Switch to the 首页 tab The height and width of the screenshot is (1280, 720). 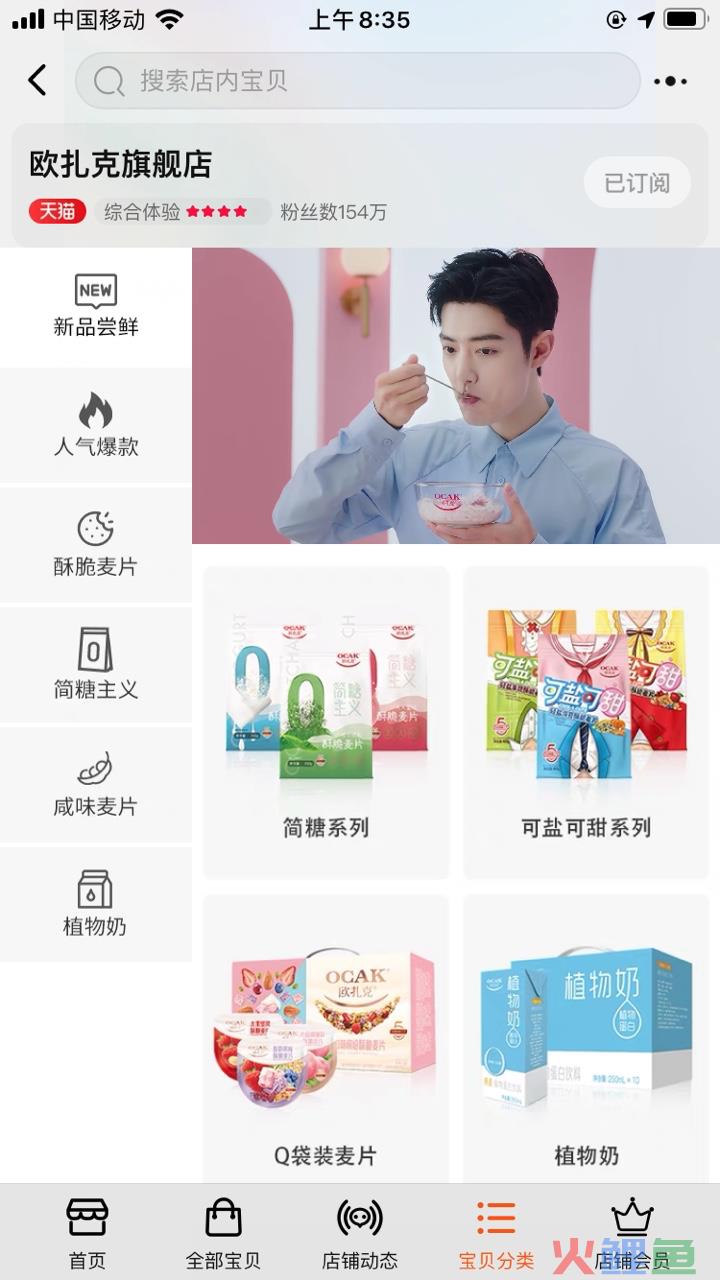click(87, 1232)
